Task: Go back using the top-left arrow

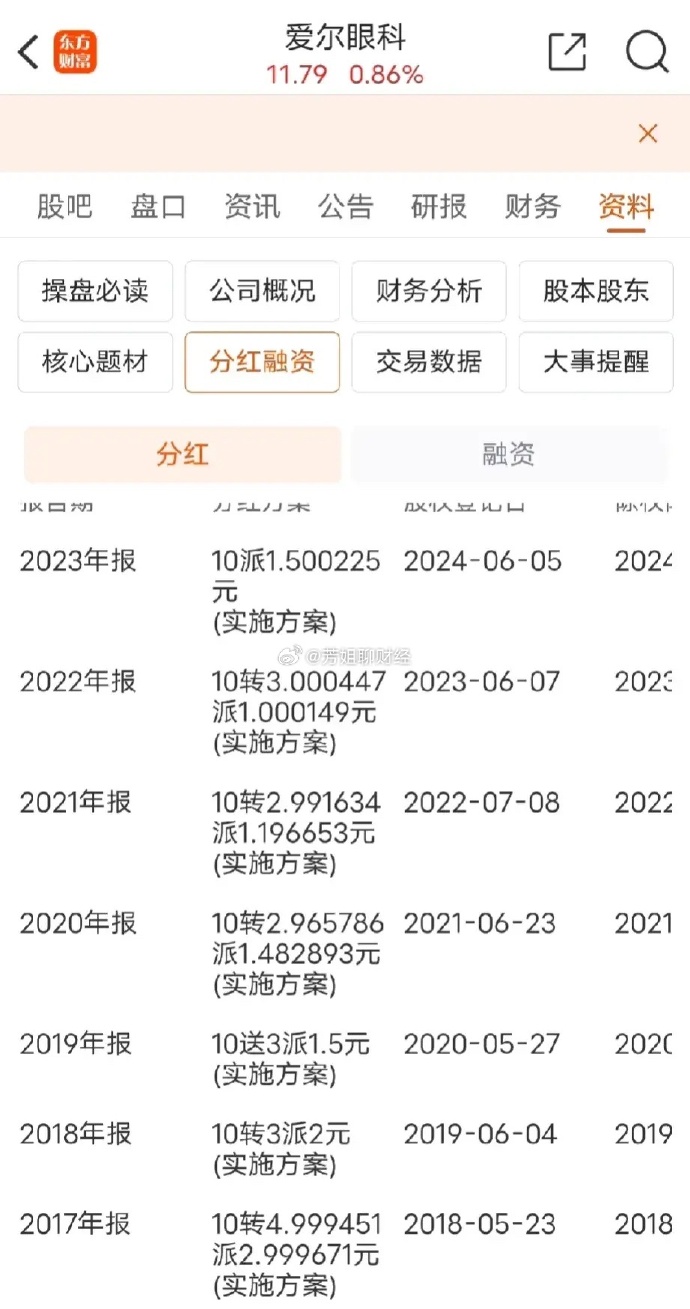Action: 29,52
